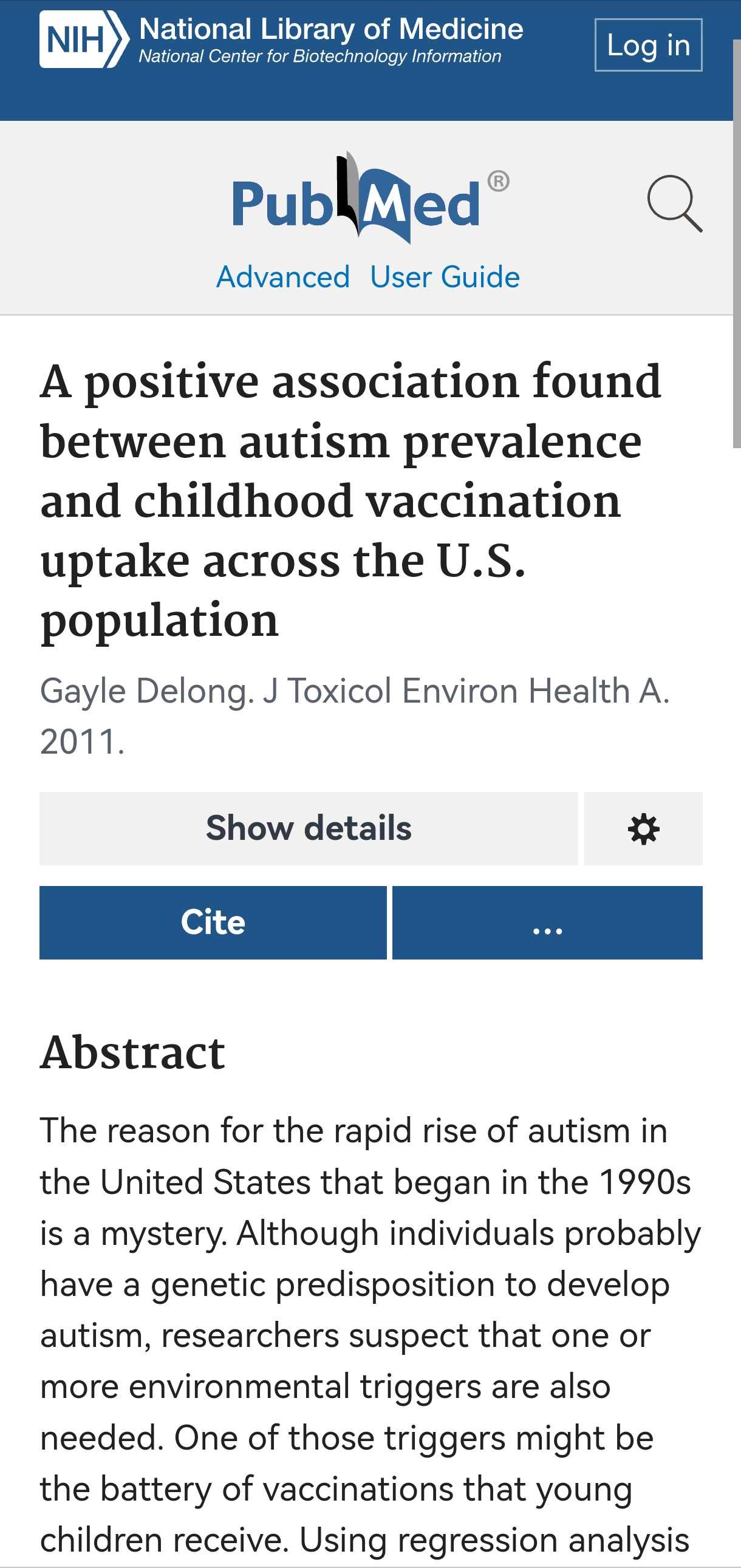Tap the PubMed logo to go home
This screenshot has width=741, height=1568.
[x=370, y=199]
